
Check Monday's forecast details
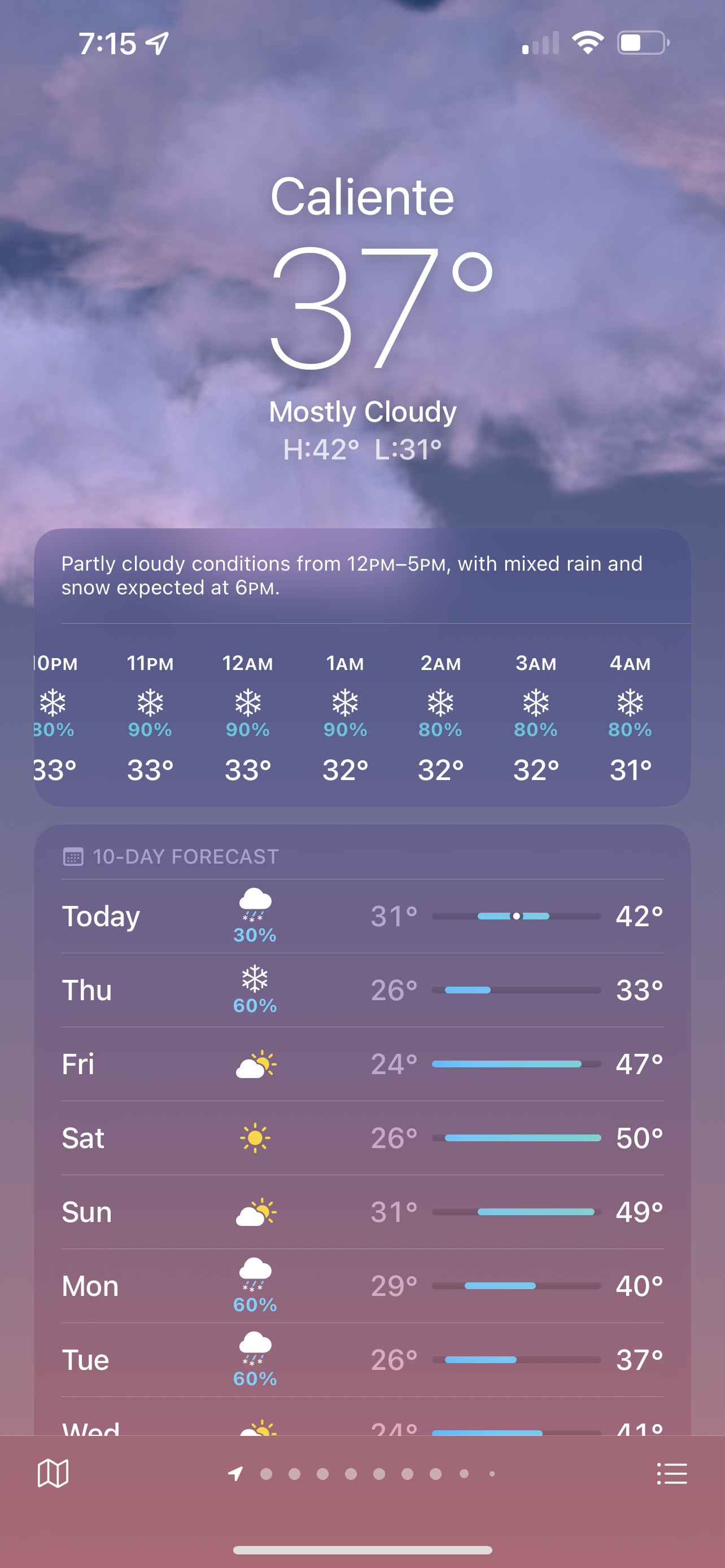[x=362, y=1286]
